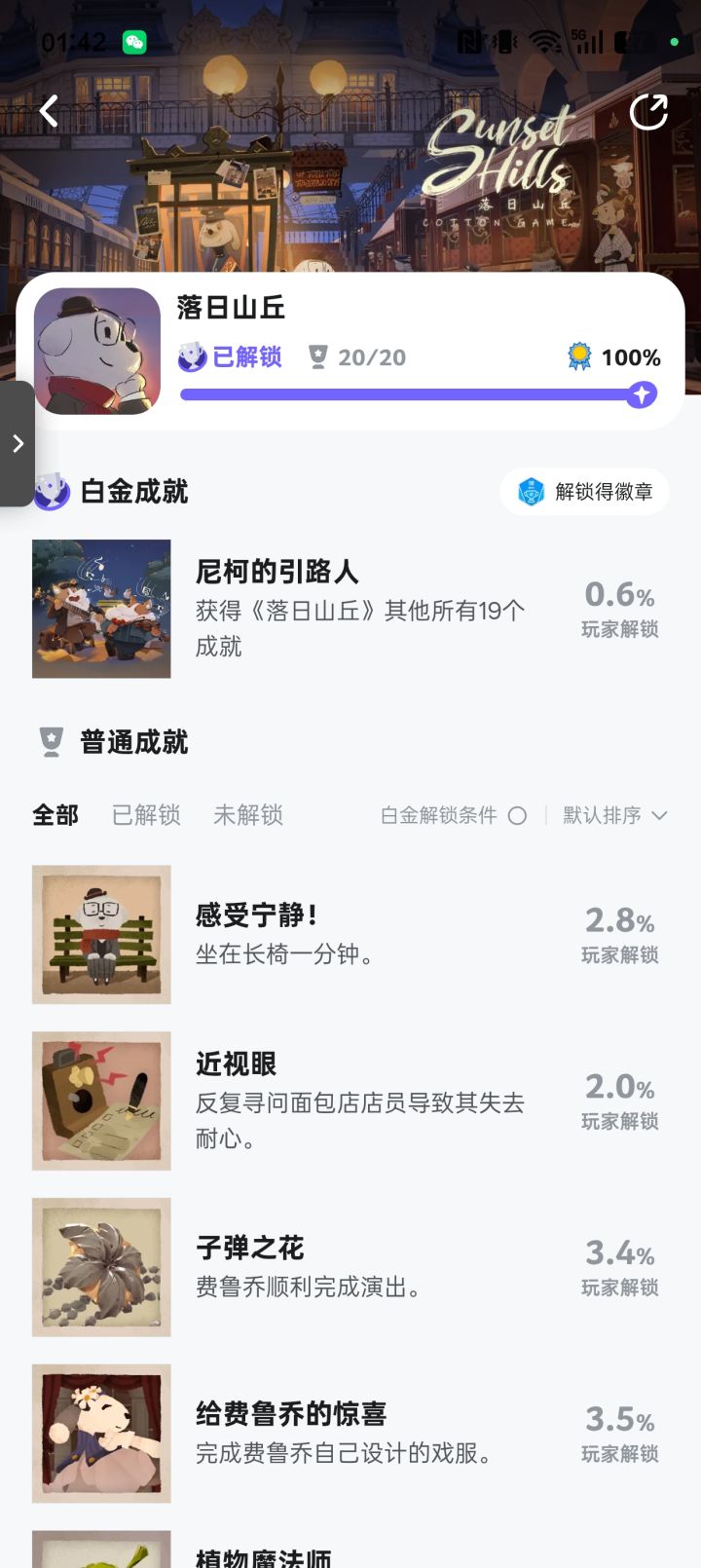Expand the 默认排序 sort dropdown
Screen dimensions: 701x1568
[x=613, y=815]
